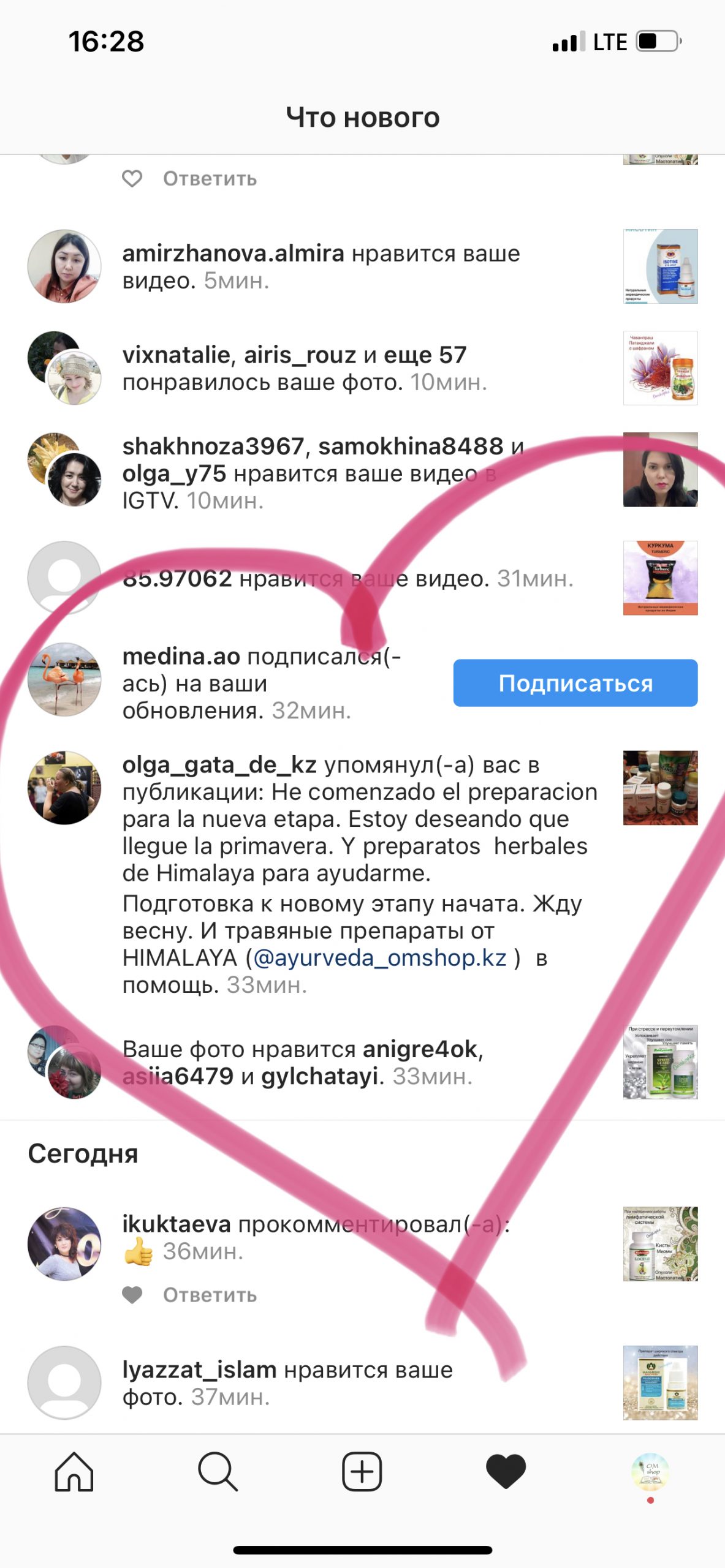Viewport: 725px width, 1568px height.
Task: Open the @ayurveda_omshop.kz mention link
Action: click(380, 958)
